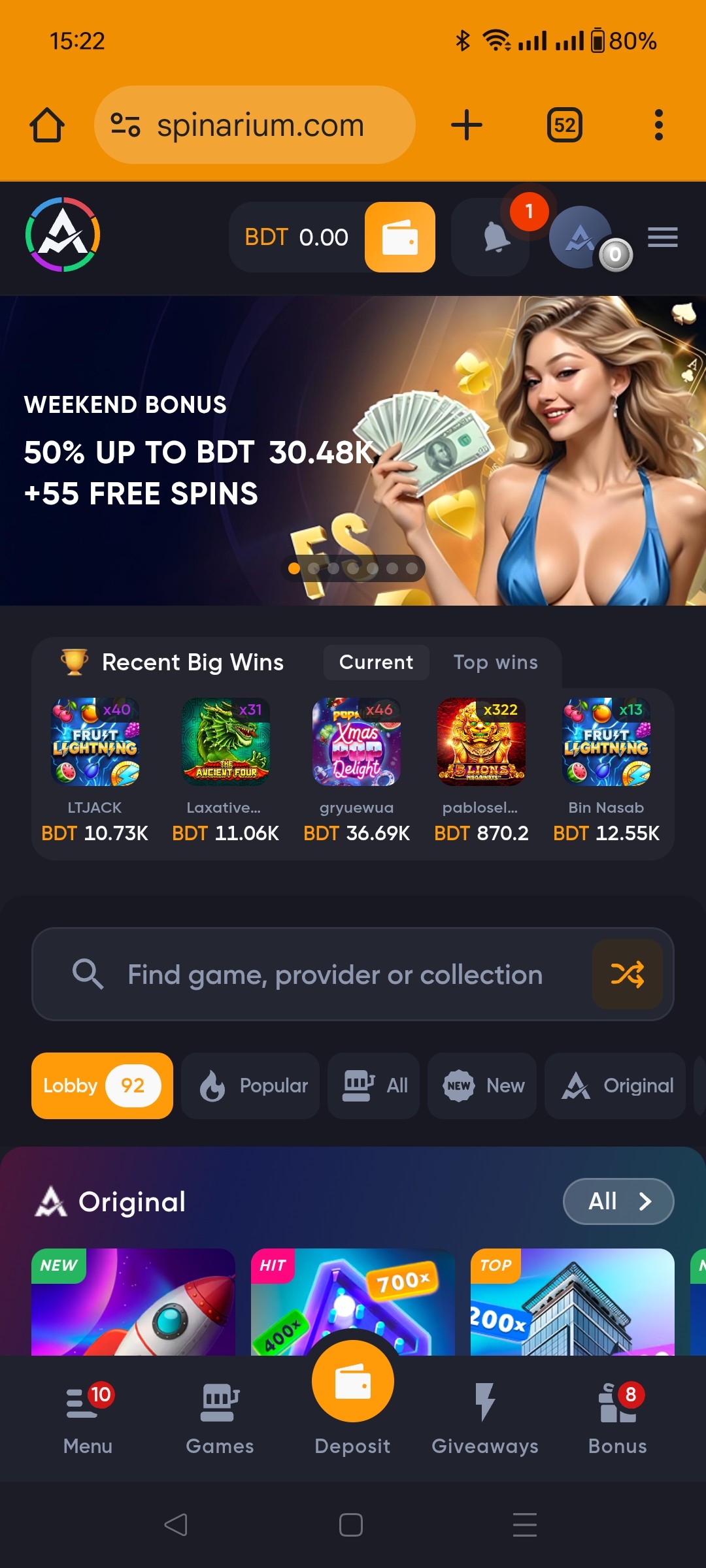Open the Giveaways tab
Image resolution: width=706 pixels, height=1568 pixels.
(484, 1418)
